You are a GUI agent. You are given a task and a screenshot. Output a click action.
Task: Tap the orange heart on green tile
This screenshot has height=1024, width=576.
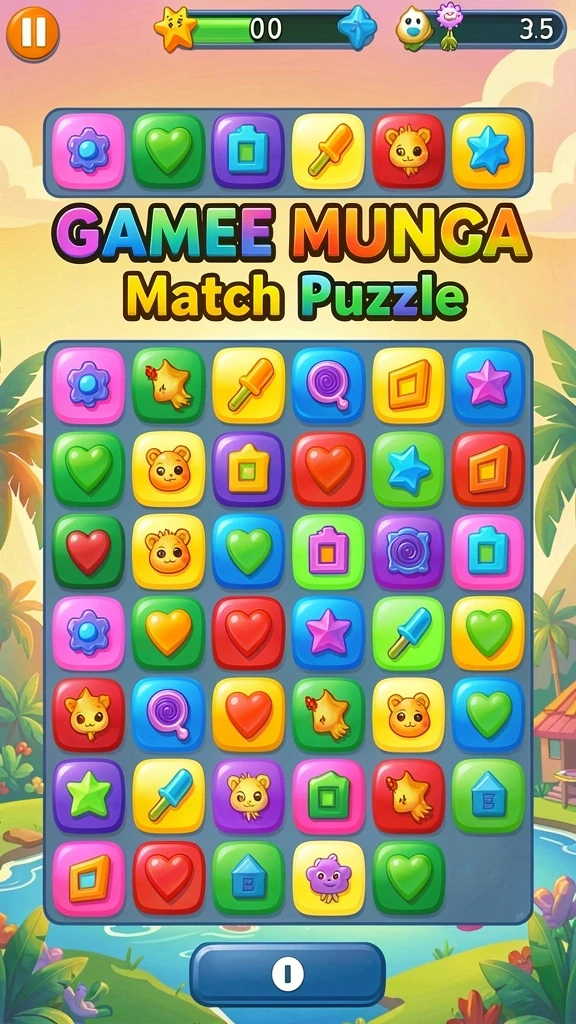pyautogui.click(x=168, y=632)
